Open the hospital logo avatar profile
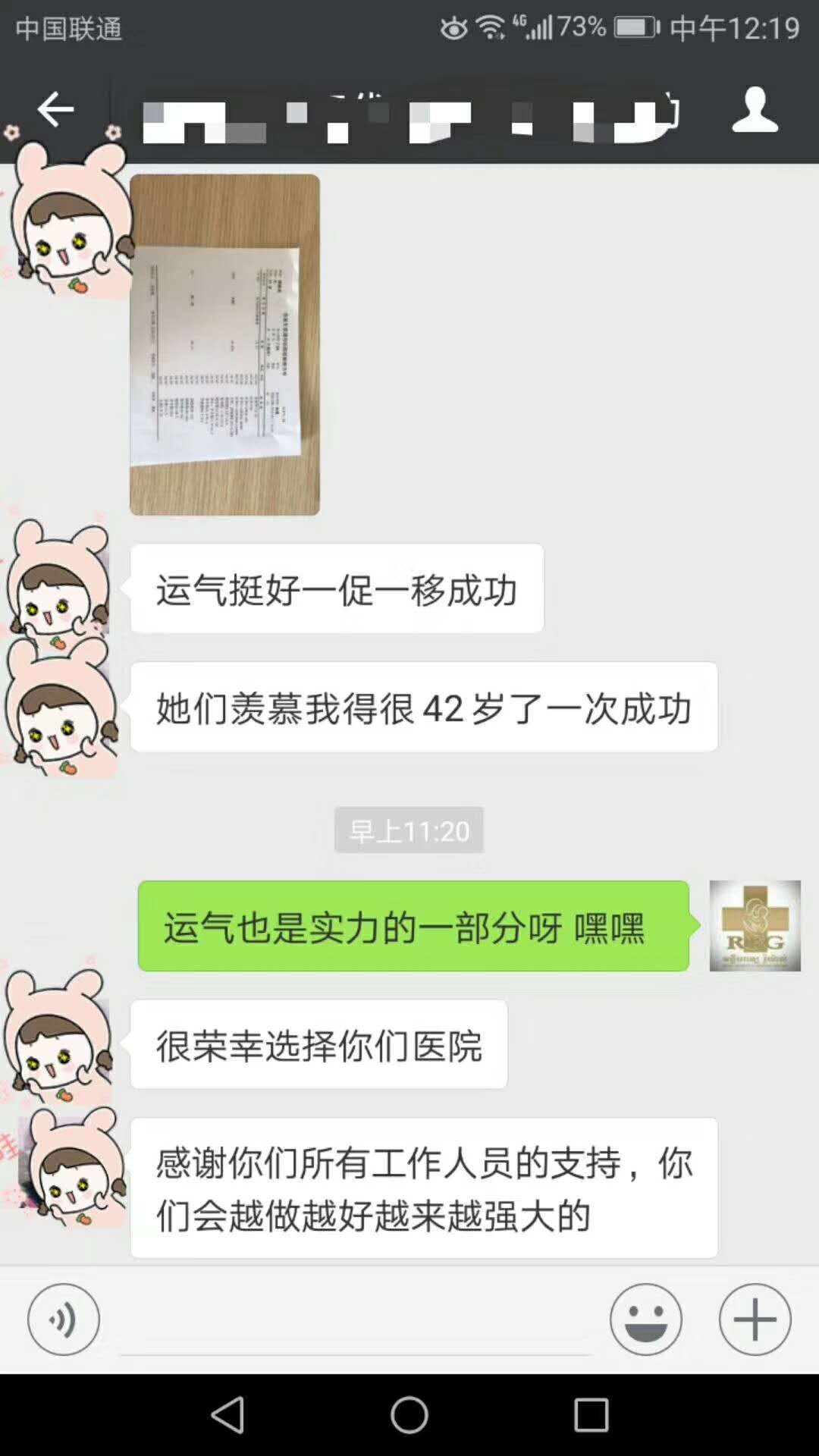This screenshot has width=819, height=1456. [x=755, y=926]
